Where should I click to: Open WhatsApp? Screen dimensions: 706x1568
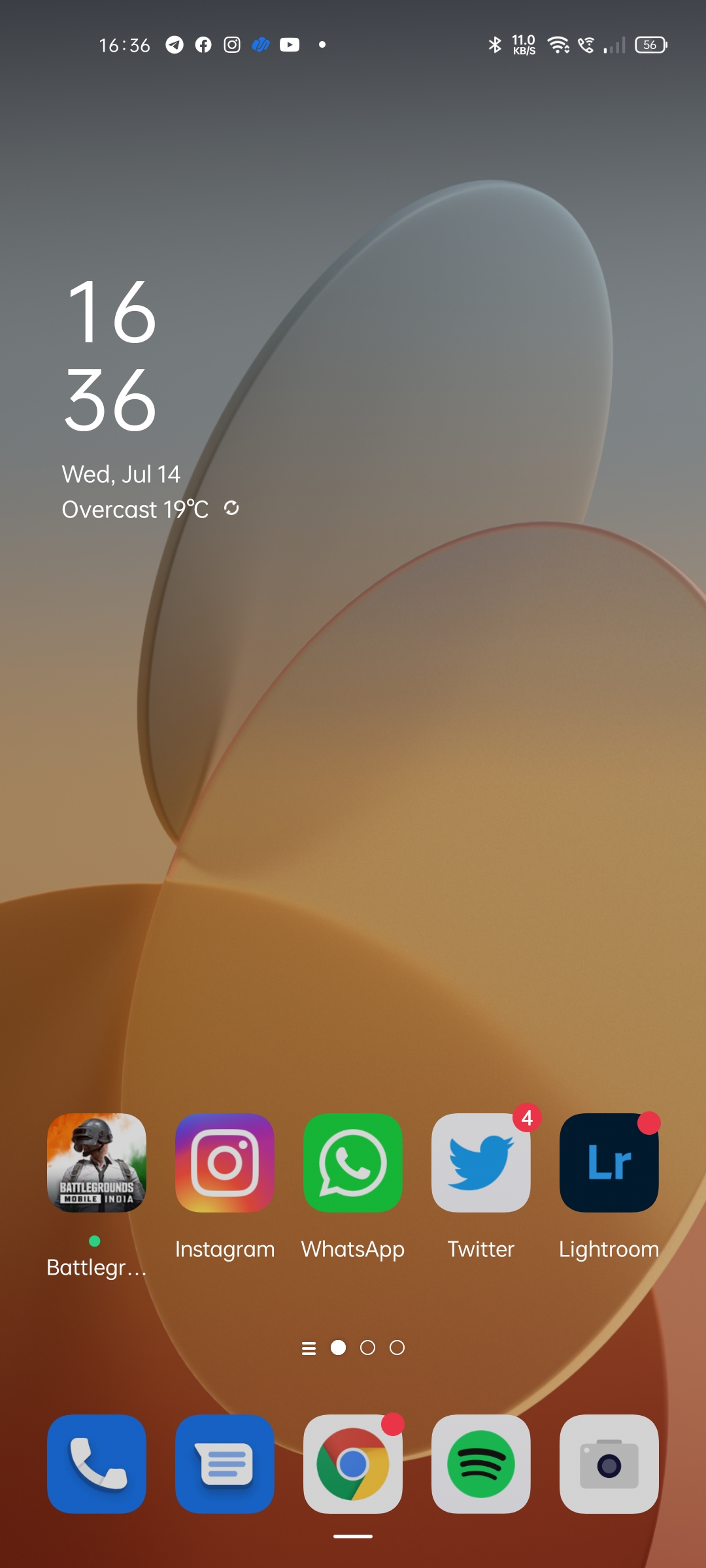[x=353, y=1163]
